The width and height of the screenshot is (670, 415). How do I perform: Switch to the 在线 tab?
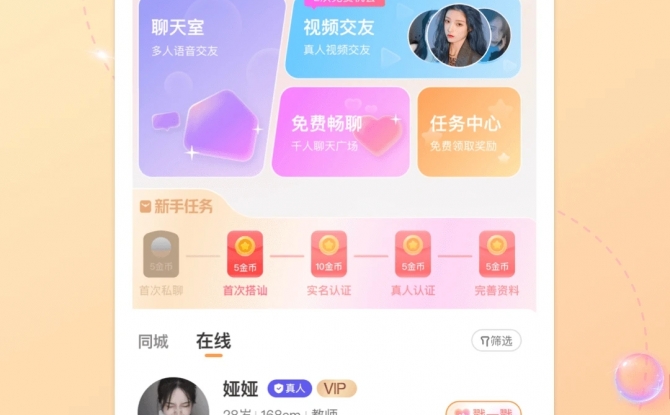tap(213, 342)
